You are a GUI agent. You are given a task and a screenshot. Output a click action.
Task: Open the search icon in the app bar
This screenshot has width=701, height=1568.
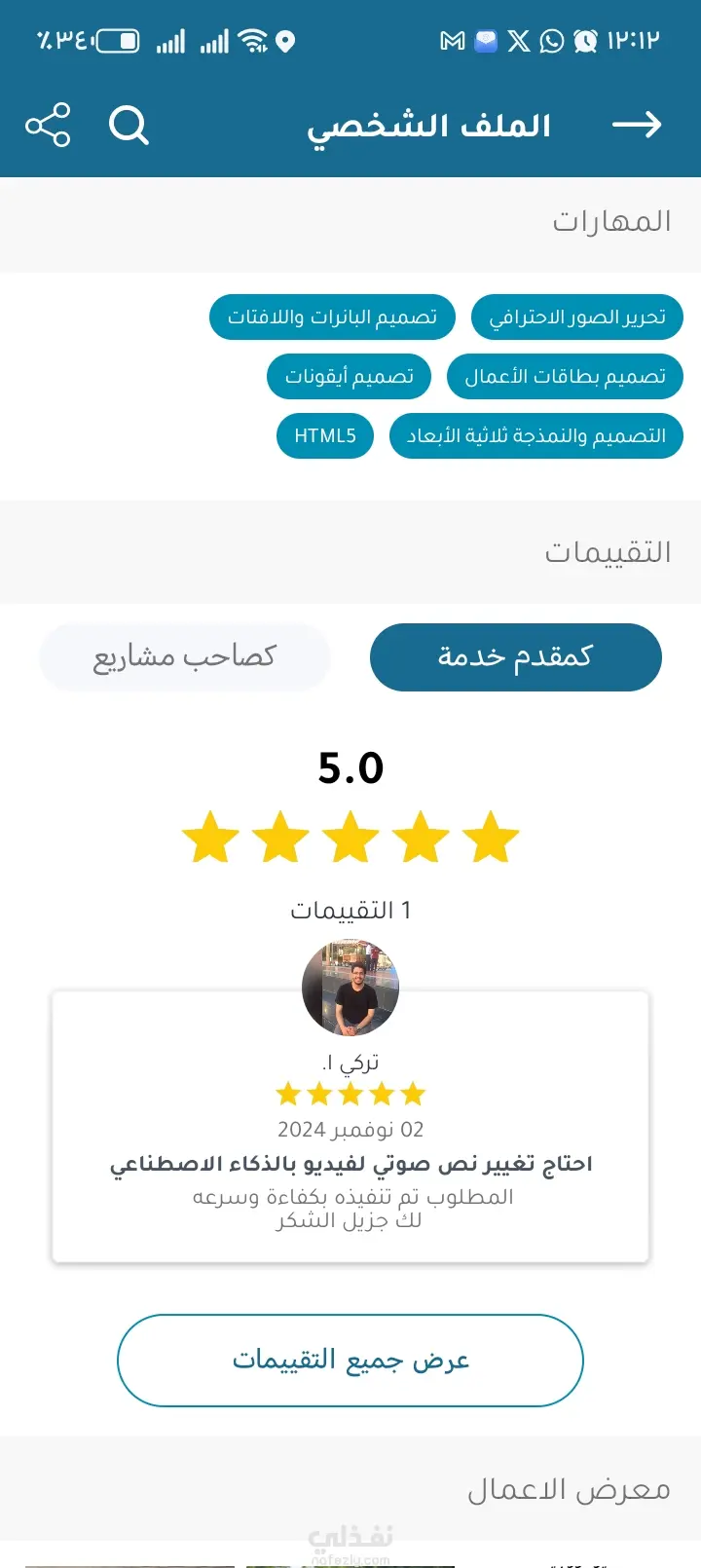(x=129, y=125)
